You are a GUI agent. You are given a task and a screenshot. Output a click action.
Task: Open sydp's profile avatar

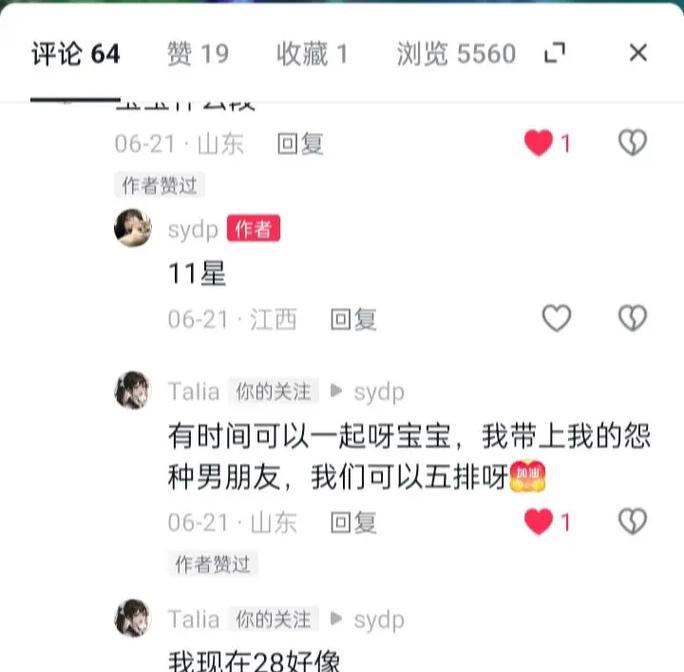tap(133, 229)
